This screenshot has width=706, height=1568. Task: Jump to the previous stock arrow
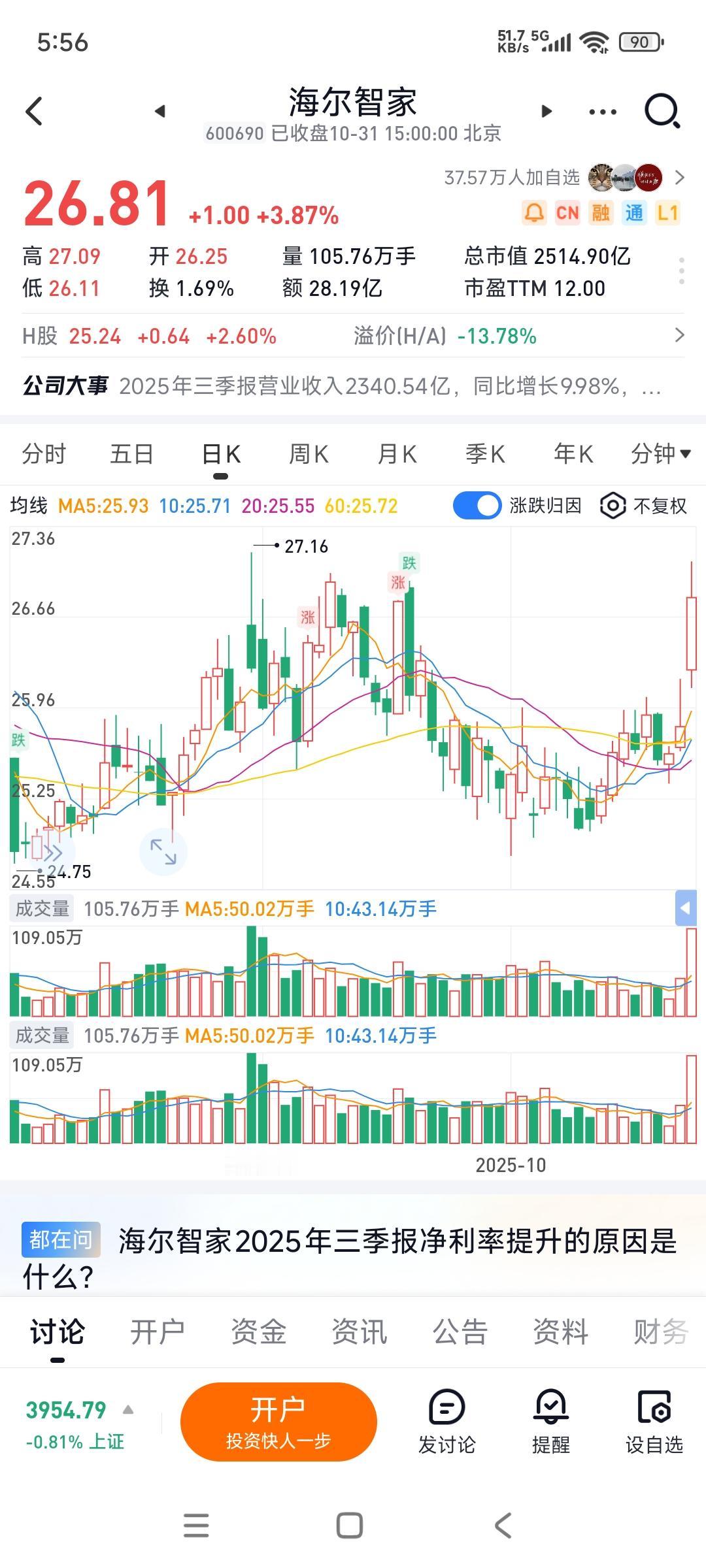(x=160, y=112)
